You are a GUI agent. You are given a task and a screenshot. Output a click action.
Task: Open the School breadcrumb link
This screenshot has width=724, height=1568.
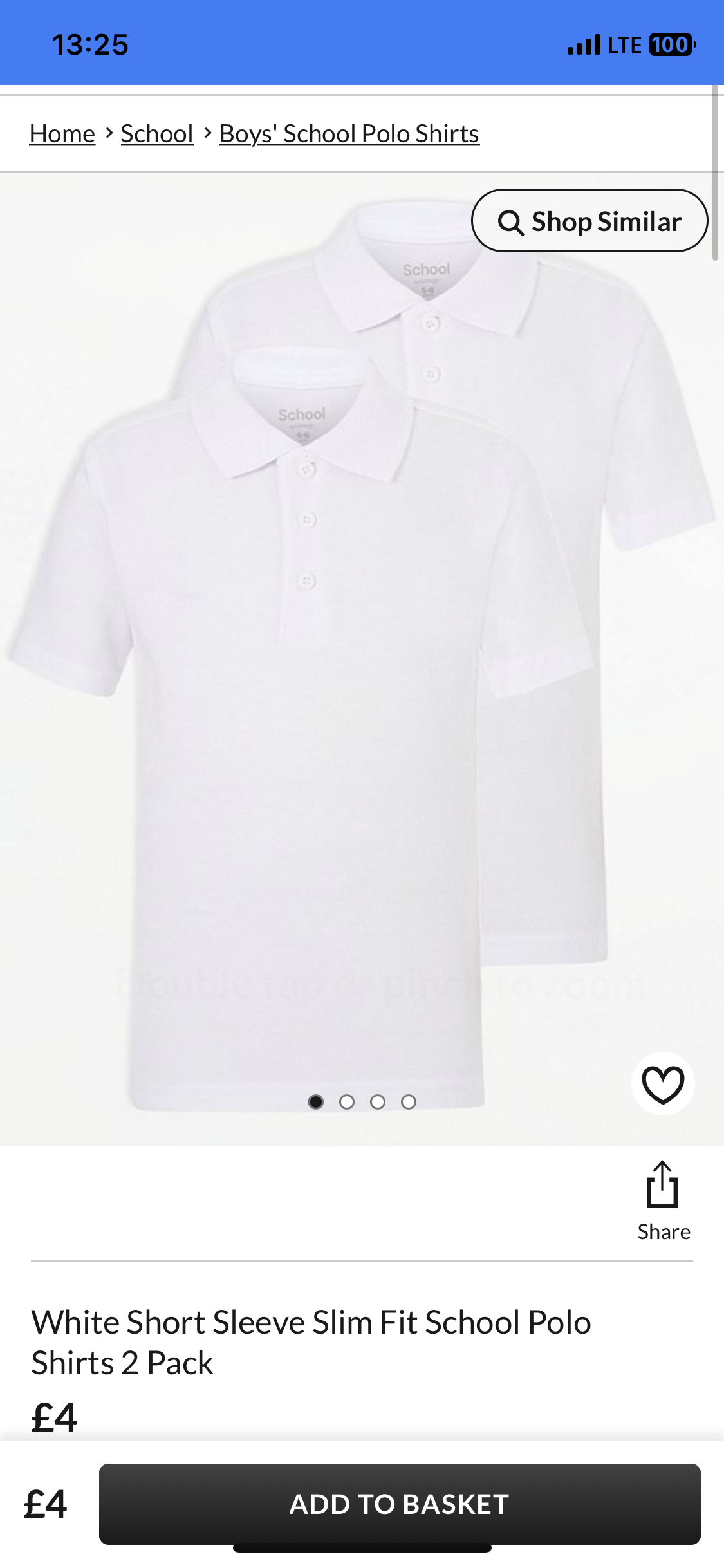(157, 134)
